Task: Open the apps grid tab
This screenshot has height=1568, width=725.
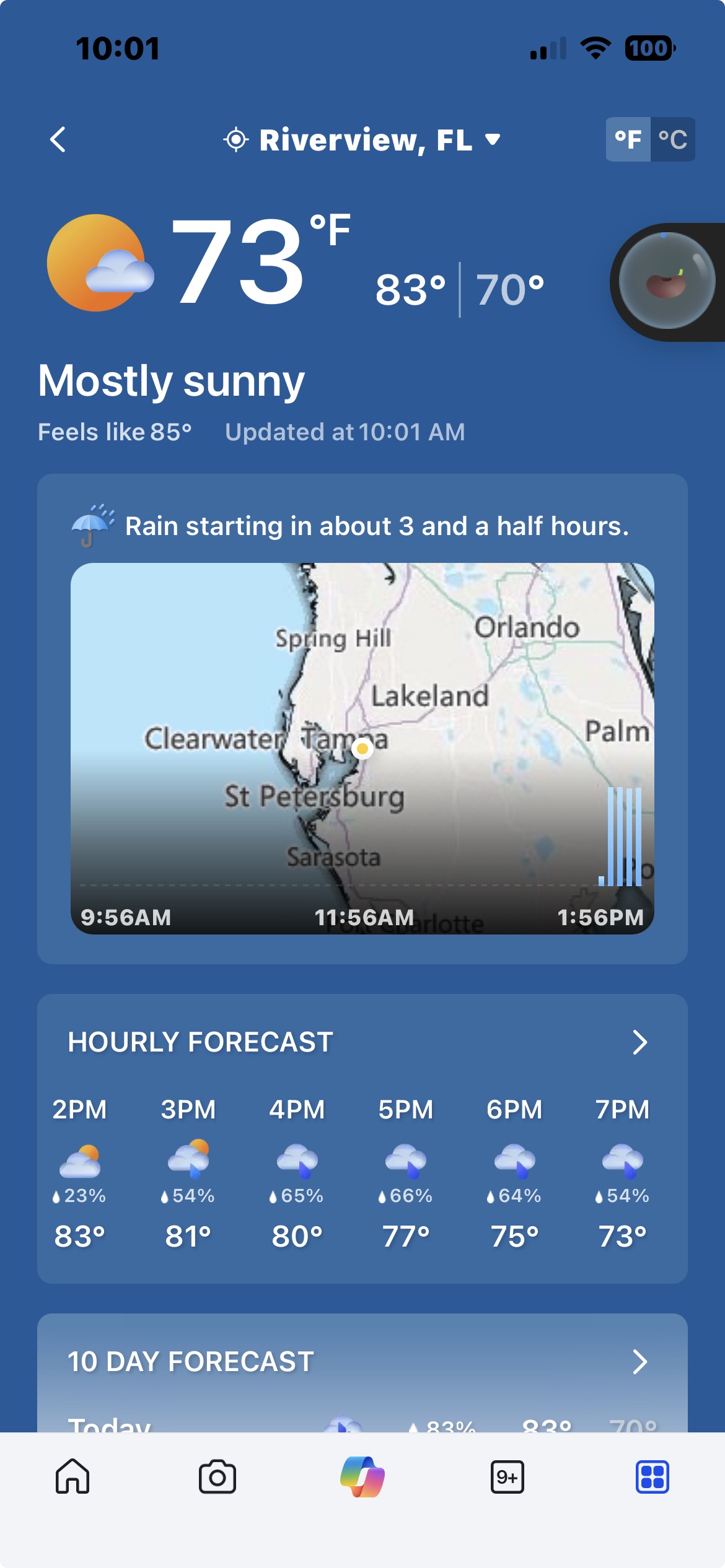Action: 652,1477
